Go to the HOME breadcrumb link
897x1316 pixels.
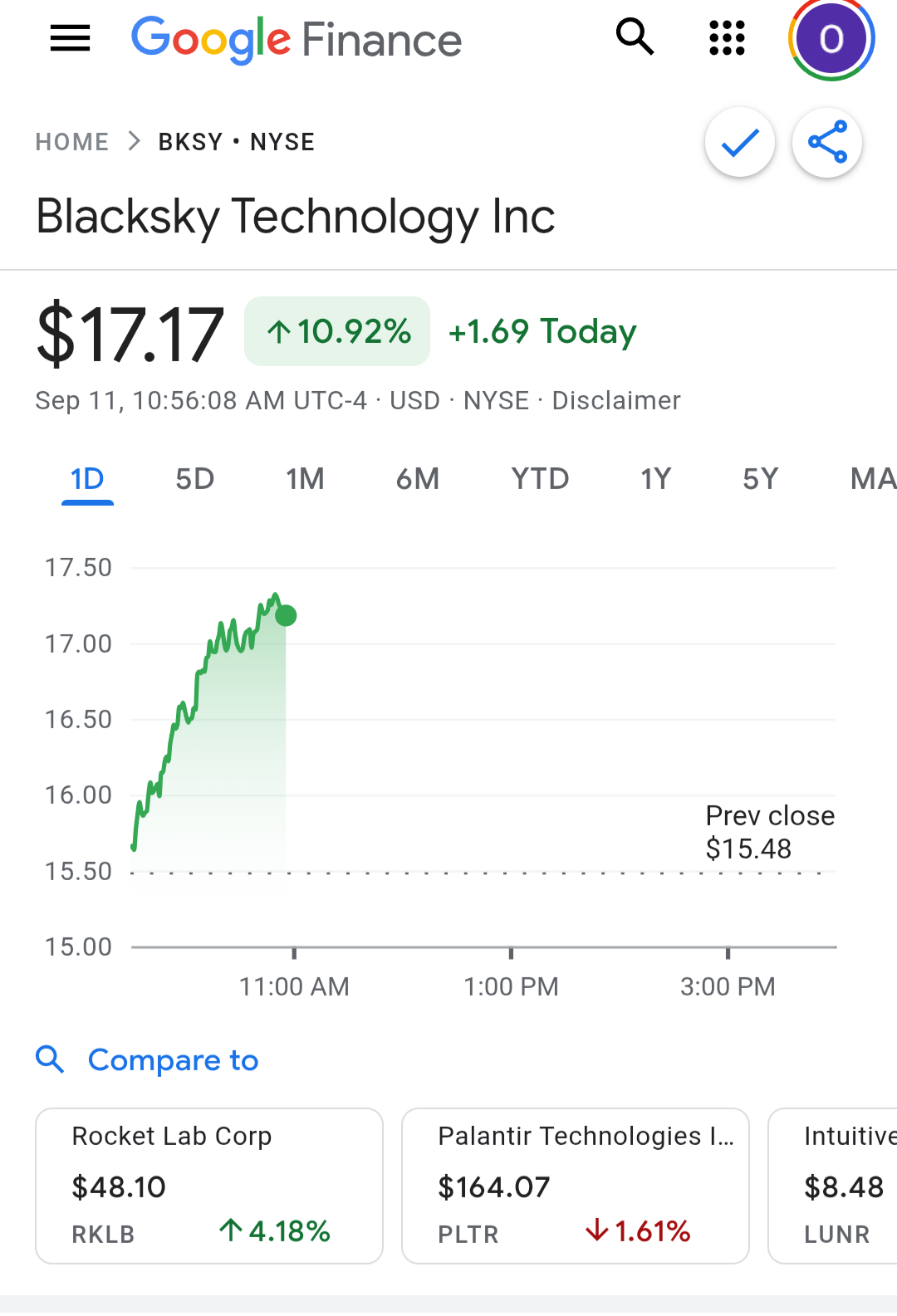point(72,142)
